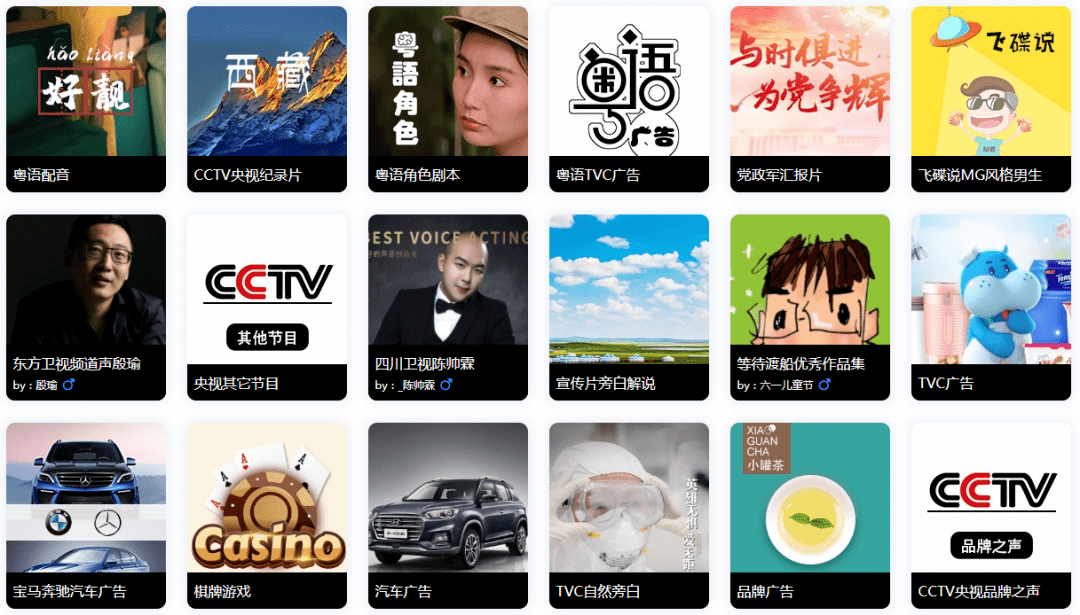Open the 品牌广告 card
Screen dimensions: 1080x615
[x=810, y=514]
